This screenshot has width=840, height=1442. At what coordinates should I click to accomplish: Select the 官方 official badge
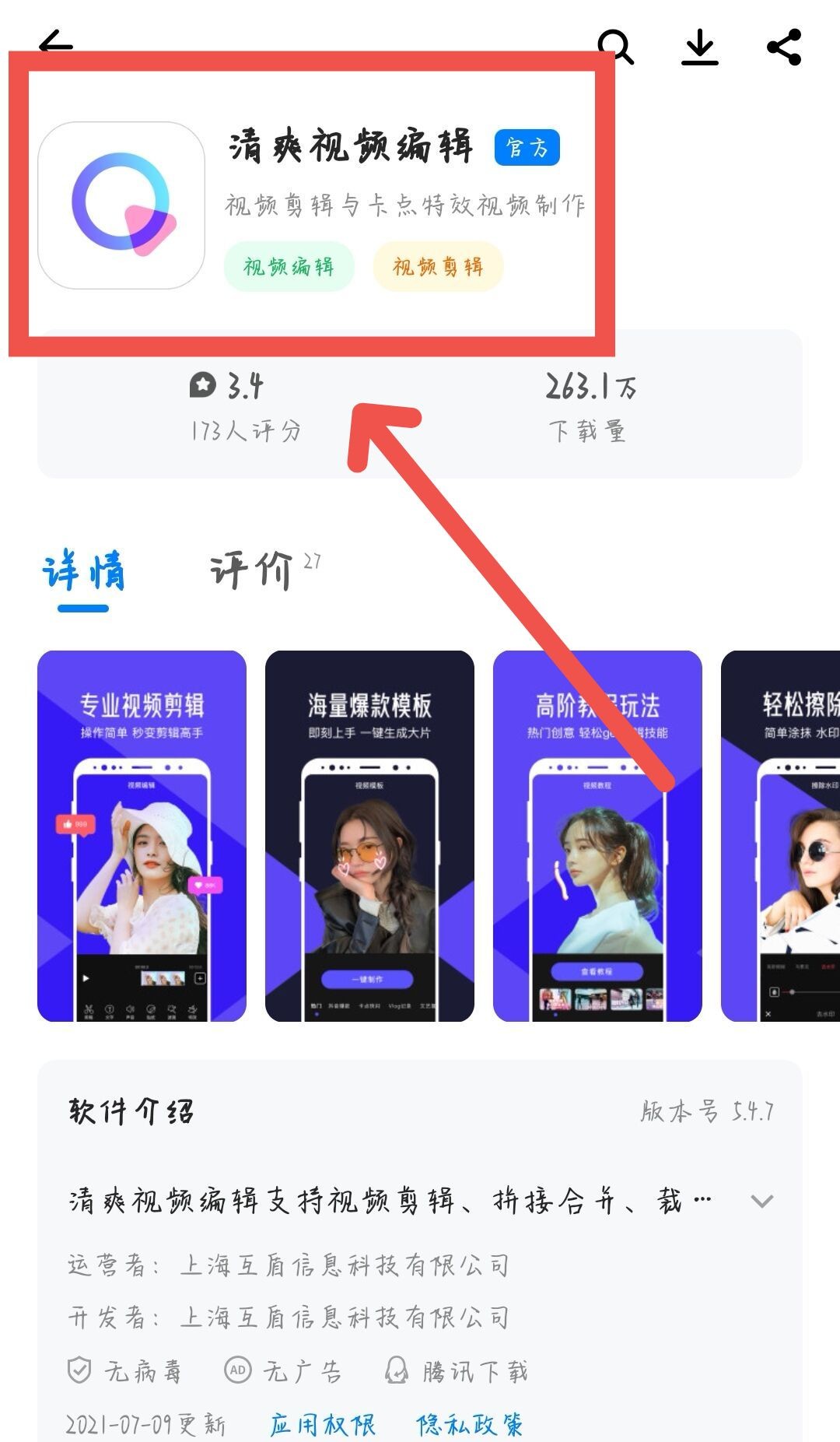(x=527, y=146)
